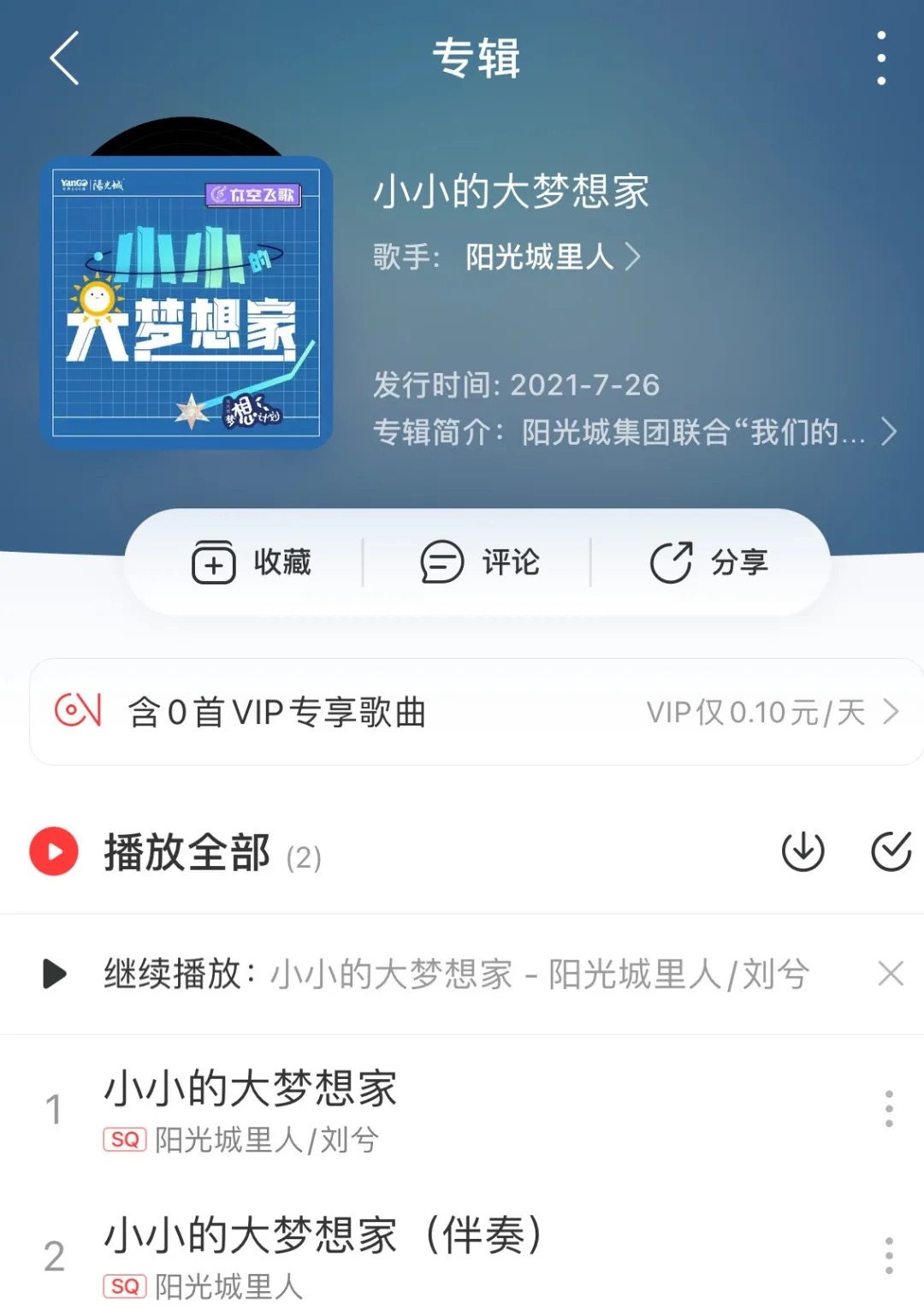The height and width of the screenshot is (1310, 924).
Task: Open the 评论 comments
Action: point(479,562)
